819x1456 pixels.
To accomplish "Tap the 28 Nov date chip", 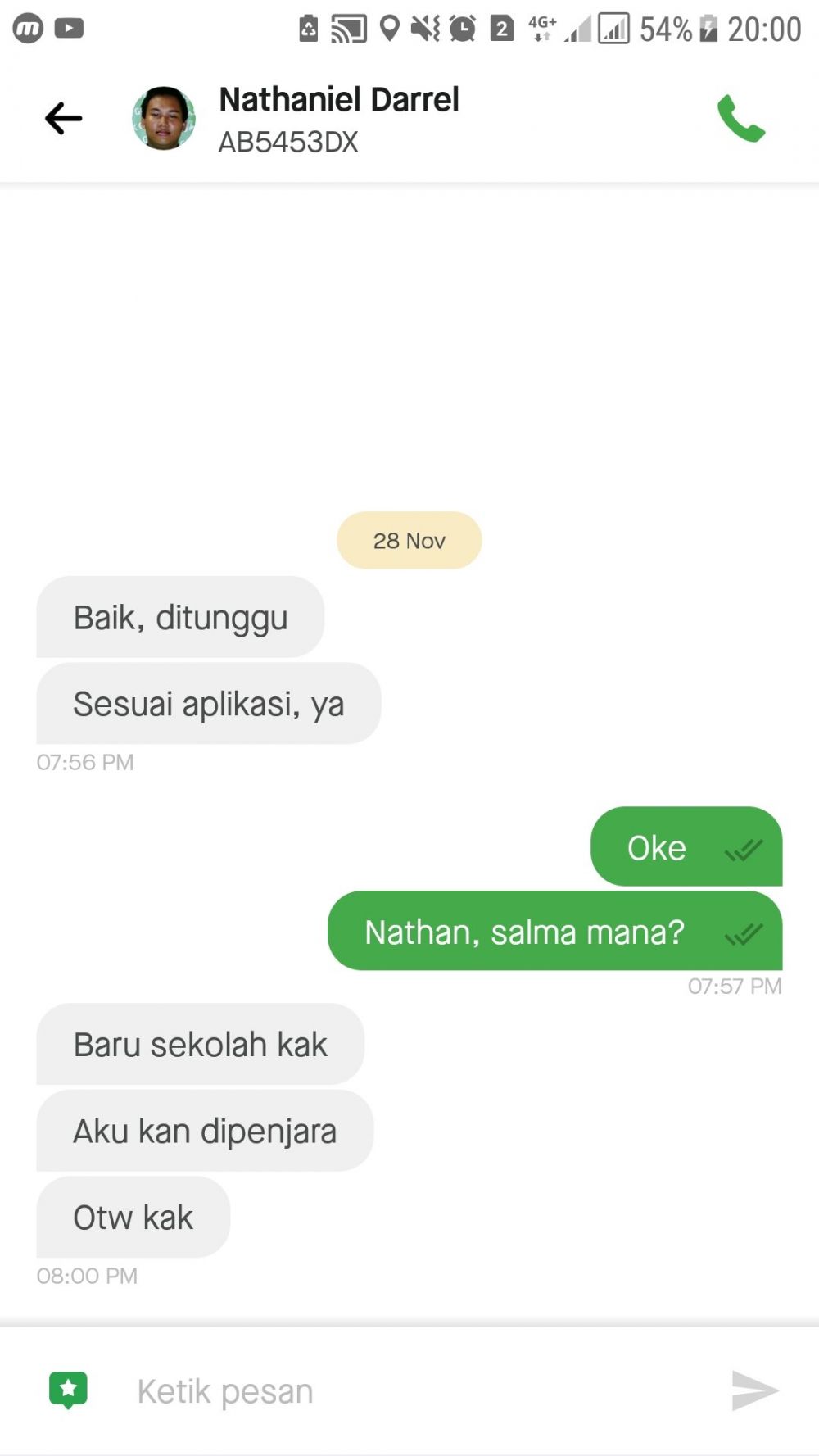I will click(x=409, y=540).
